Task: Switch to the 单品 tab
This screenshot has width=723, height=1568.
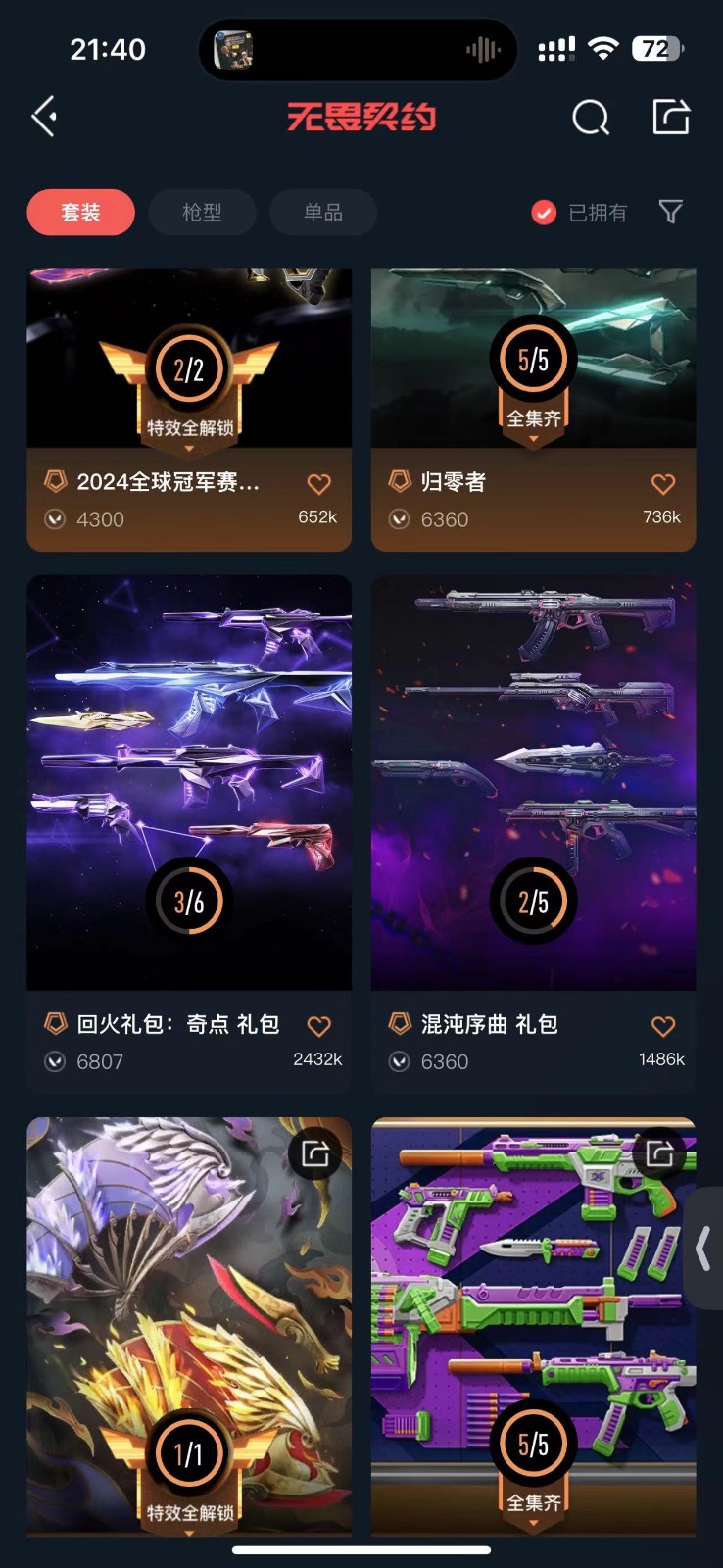Action: pos(323,213)
